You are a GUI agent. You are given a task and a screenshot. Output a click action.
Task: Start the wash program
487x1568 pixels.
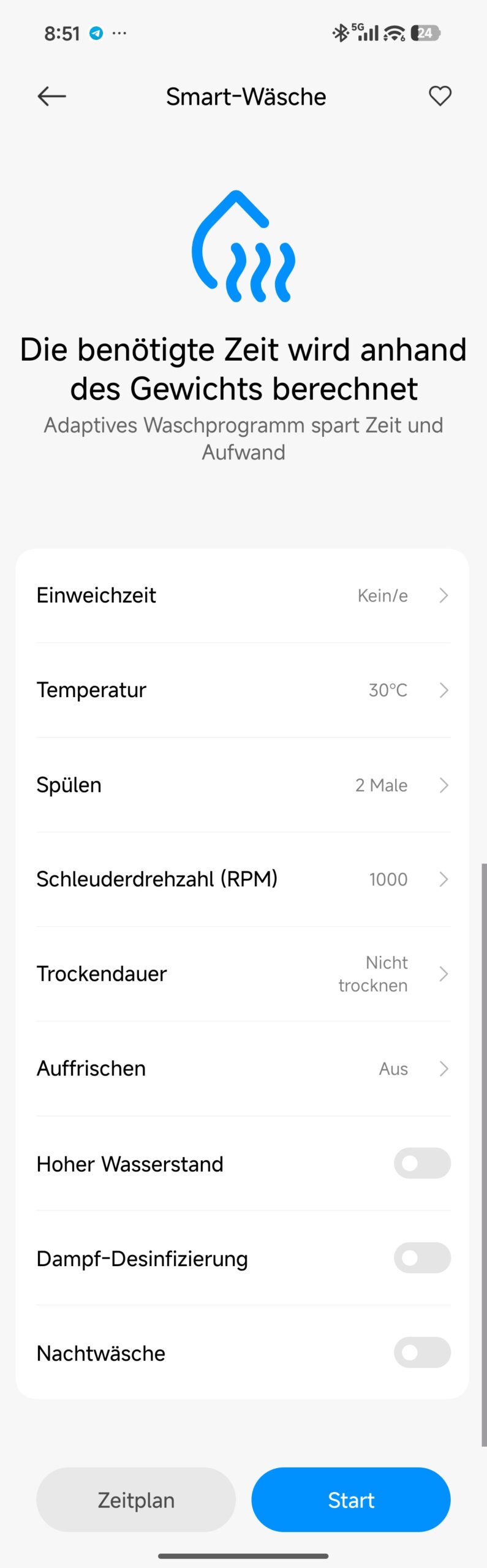click(350, 1499)
